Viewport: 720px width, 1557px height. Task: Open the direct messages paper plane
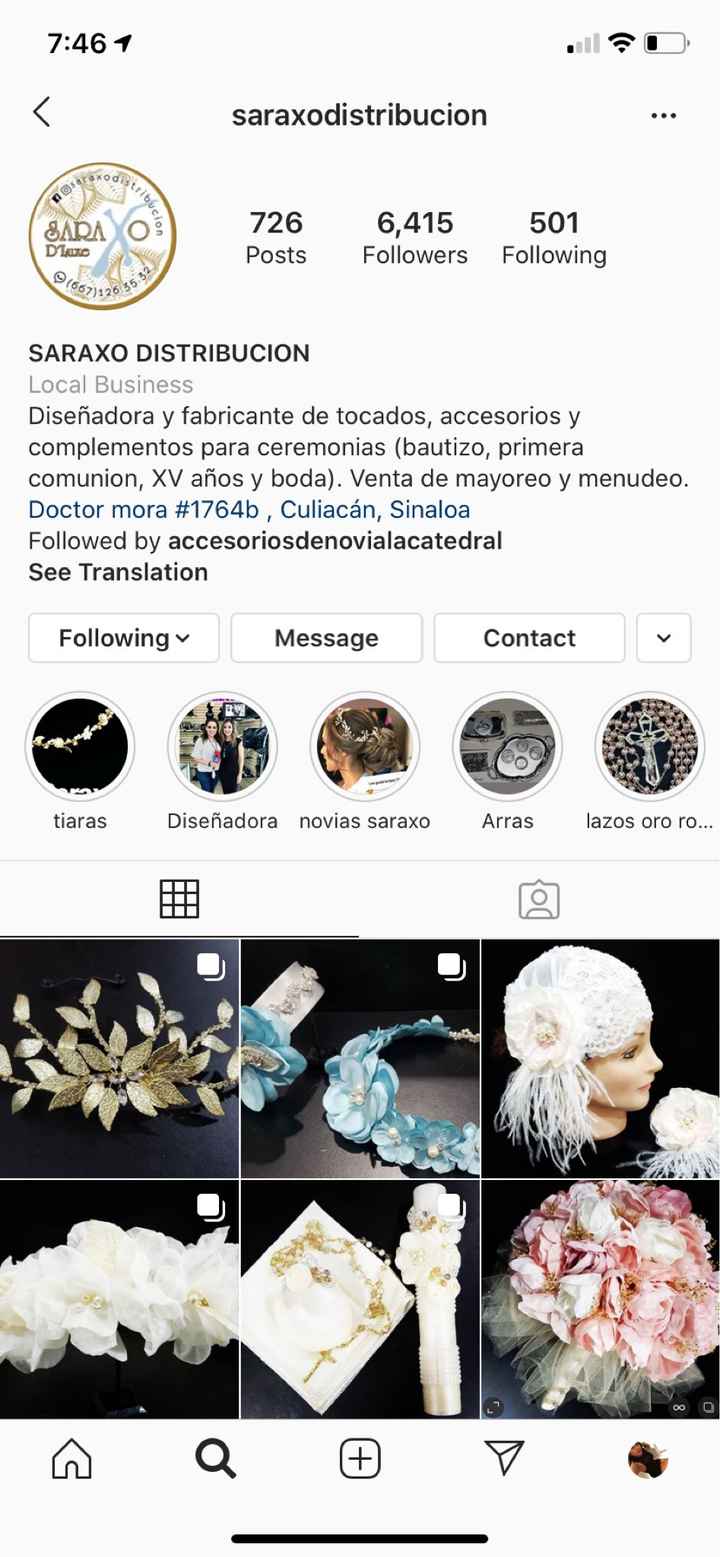point(504,1459)
